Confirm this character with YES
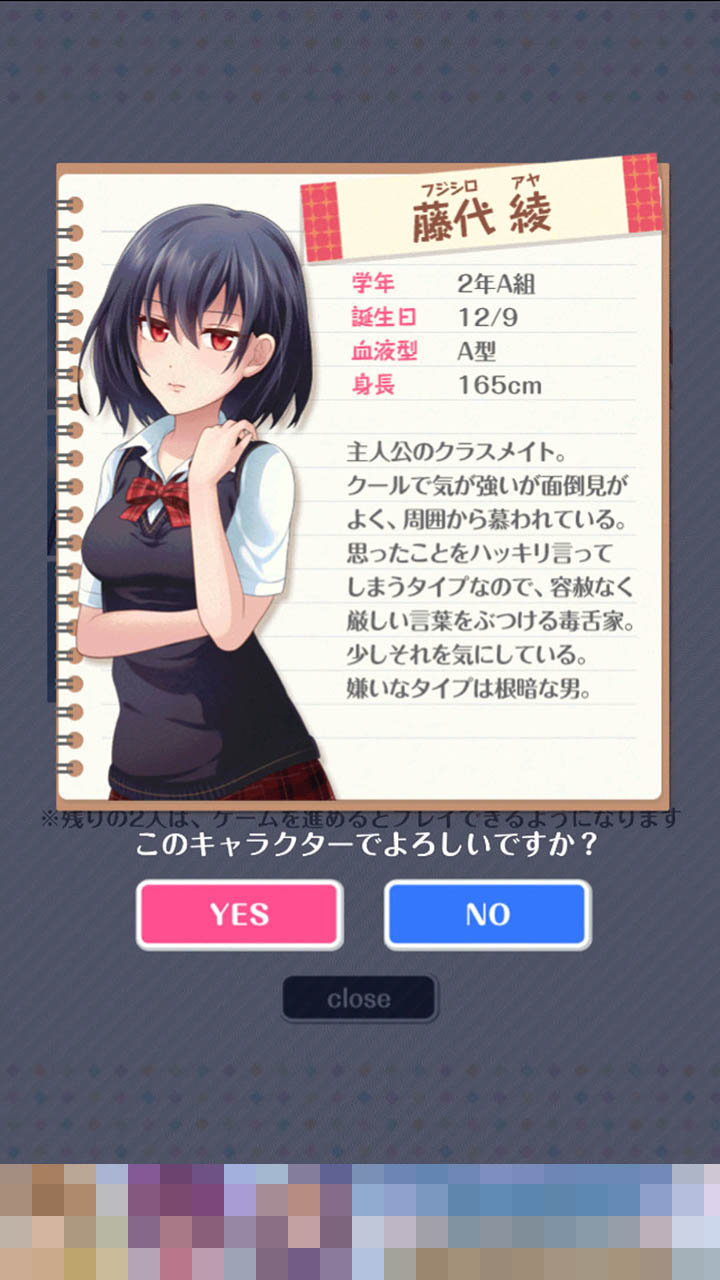The height and width of the screenshot is (1280, 720). [x=240, y=914]
